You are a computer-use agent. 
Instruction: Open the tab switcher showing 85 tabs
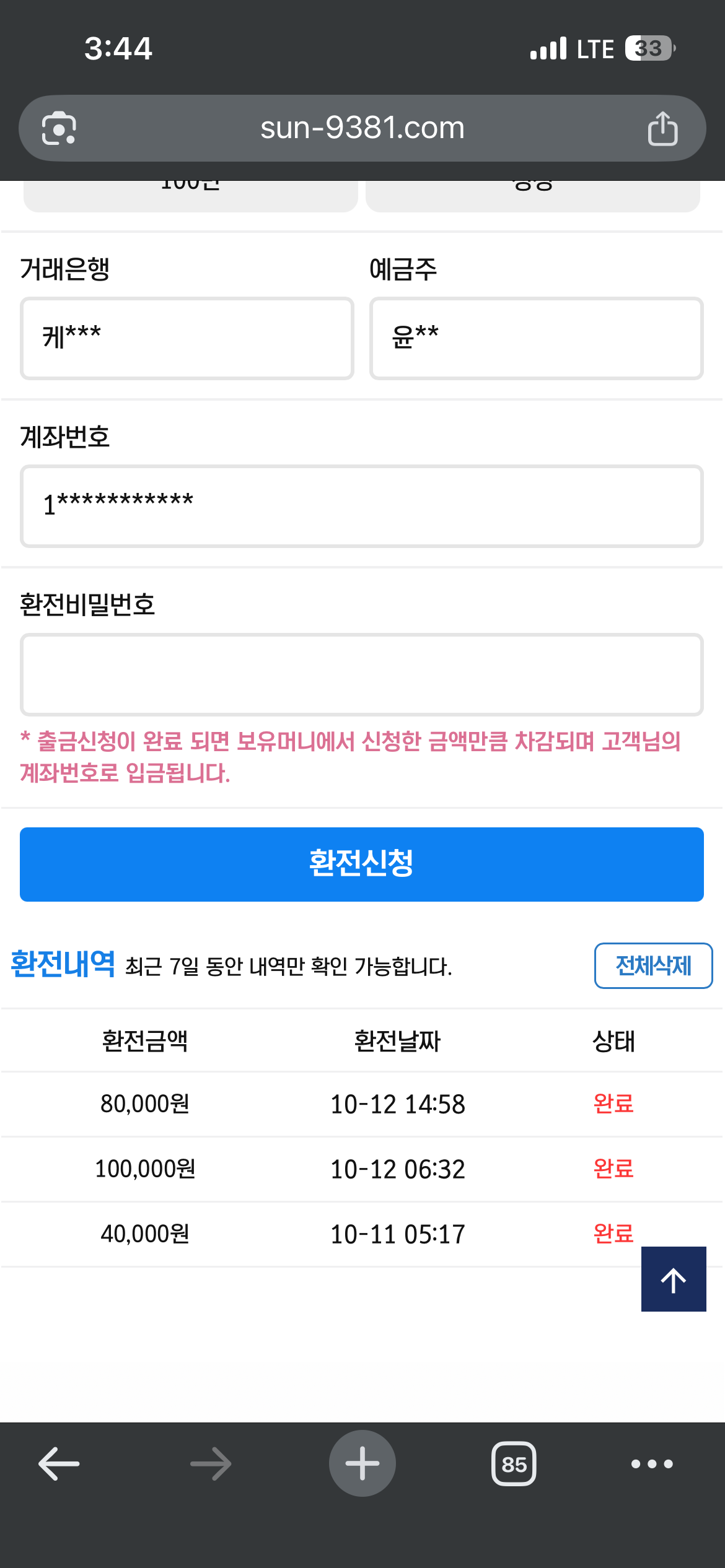514,1464
